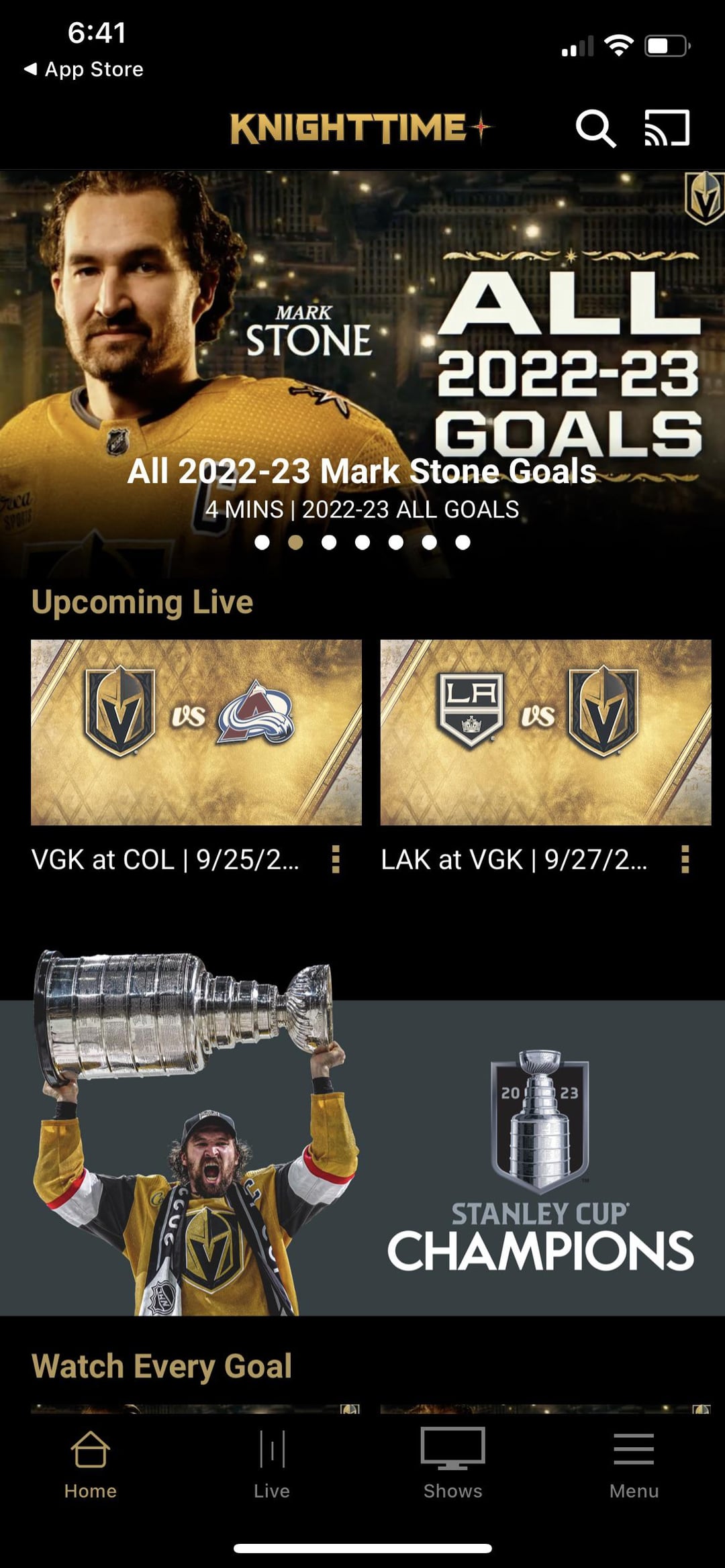This screenshot has width=725, height=1568.
Task: Switch to the Shows tab
Action: (452, 1463)
